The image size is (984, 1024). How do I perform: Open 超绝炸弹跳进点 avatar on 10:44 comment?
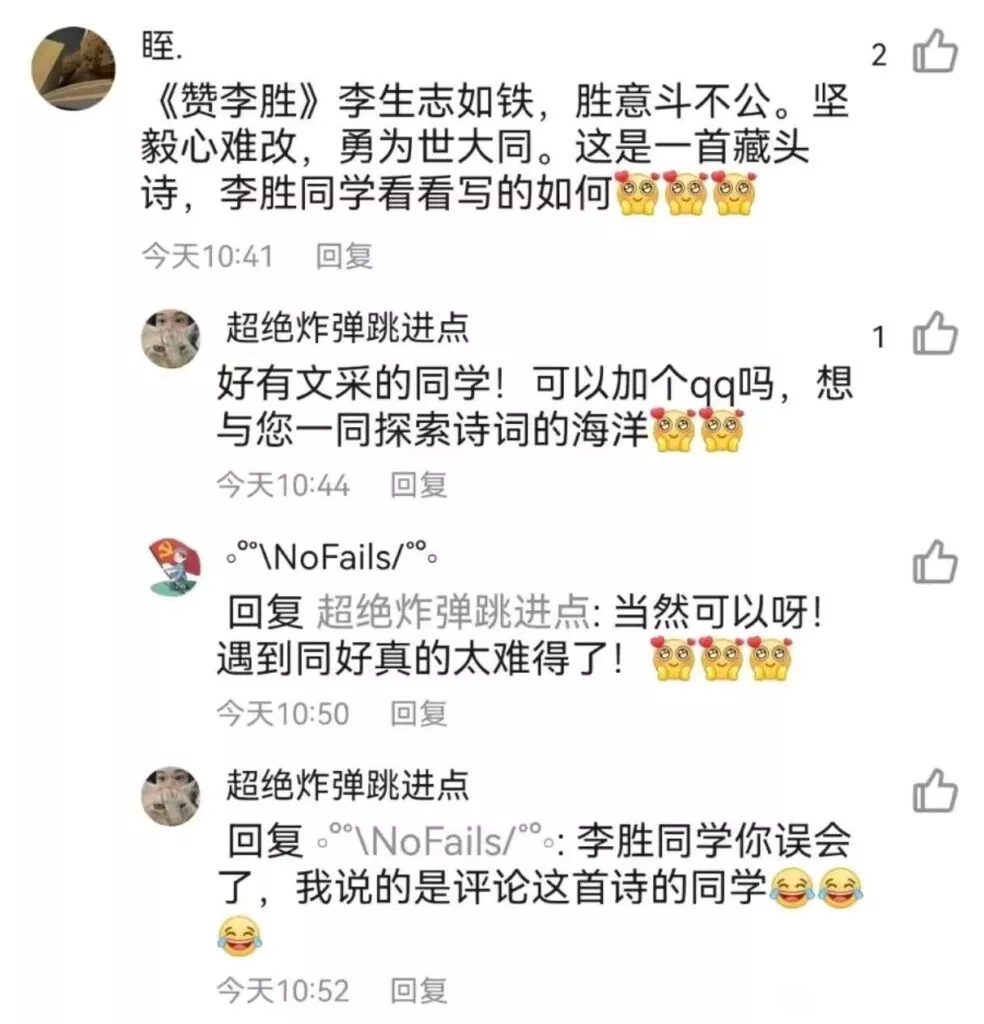point(171,337)
